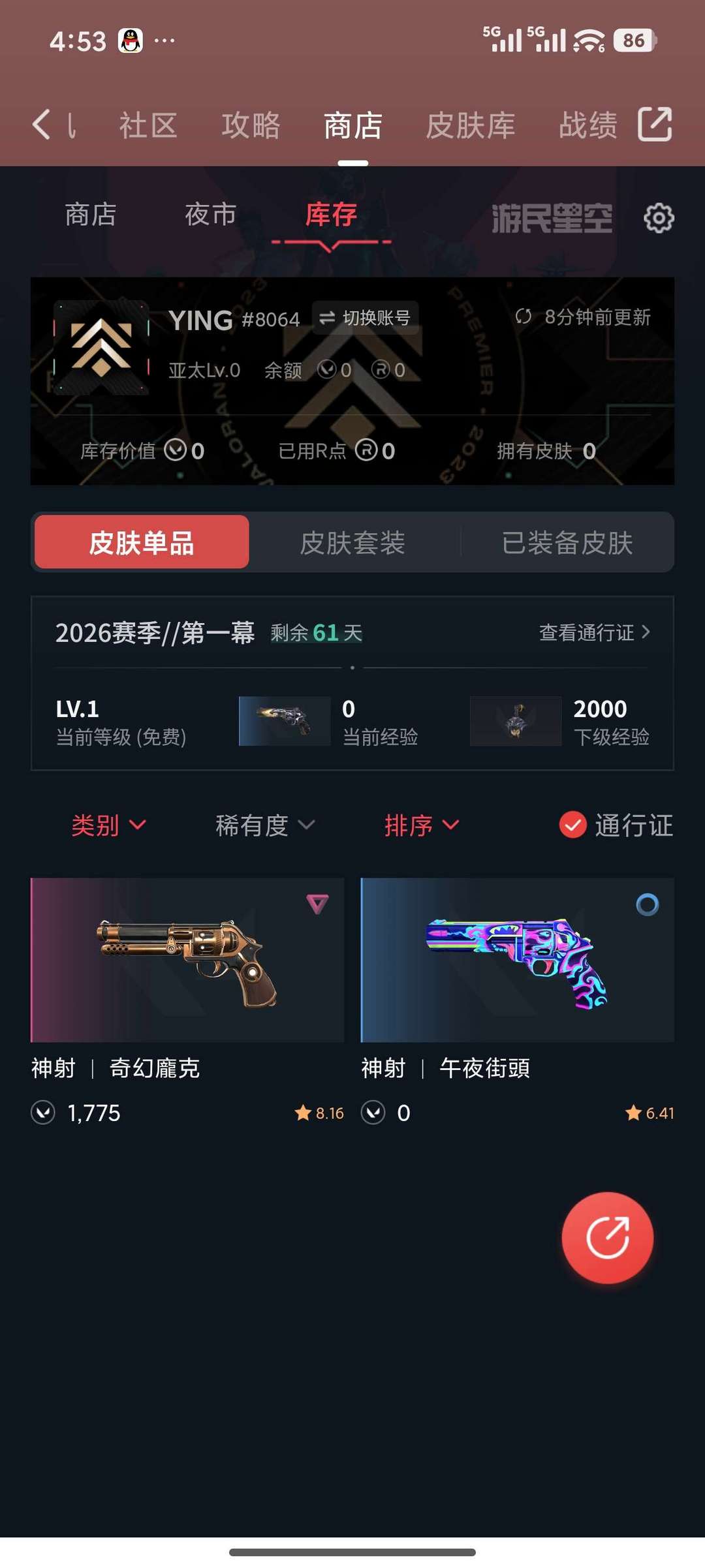Open the 战绩 tab
The width and height of the screenshot is (705, 1568).
(587, 125)
